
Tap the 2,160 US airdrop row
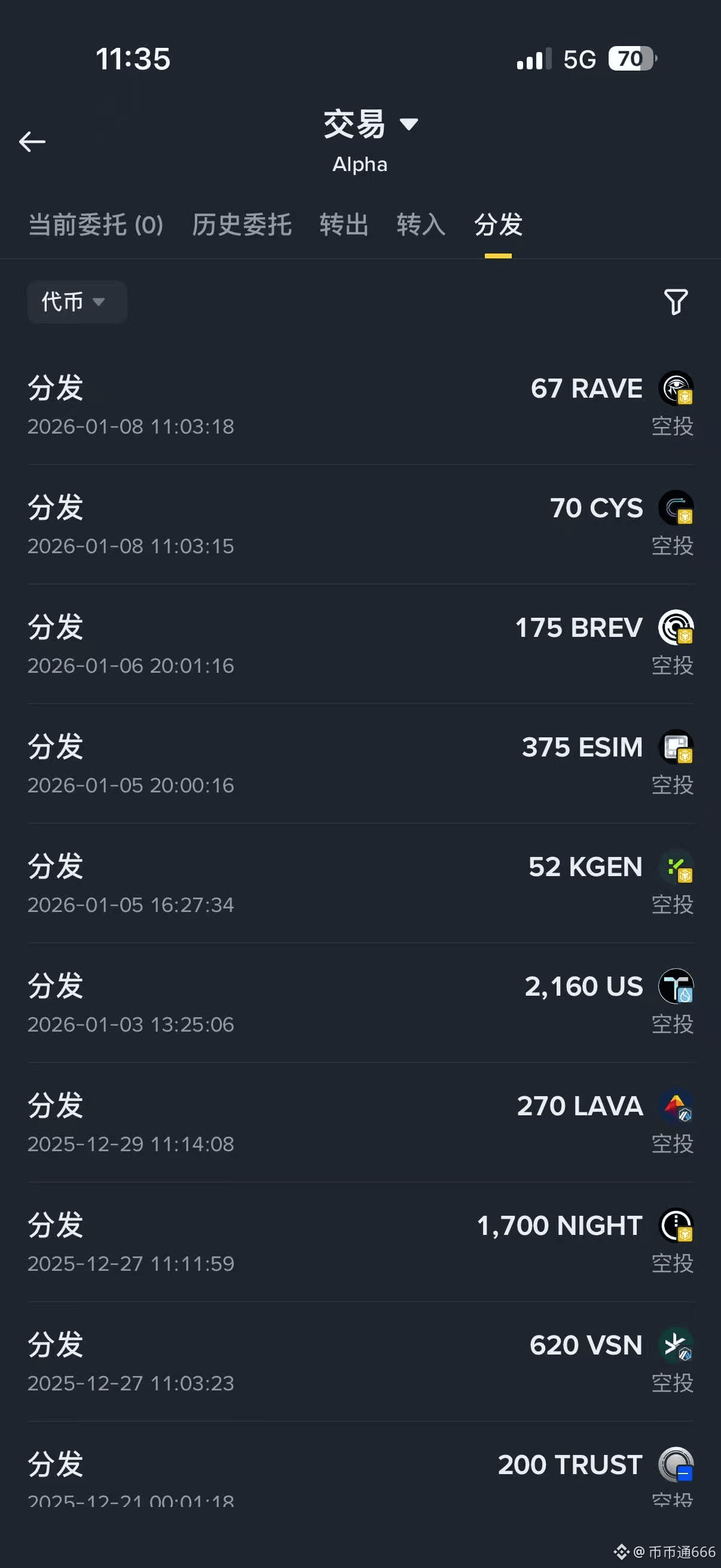click(x=360, y=1003)
